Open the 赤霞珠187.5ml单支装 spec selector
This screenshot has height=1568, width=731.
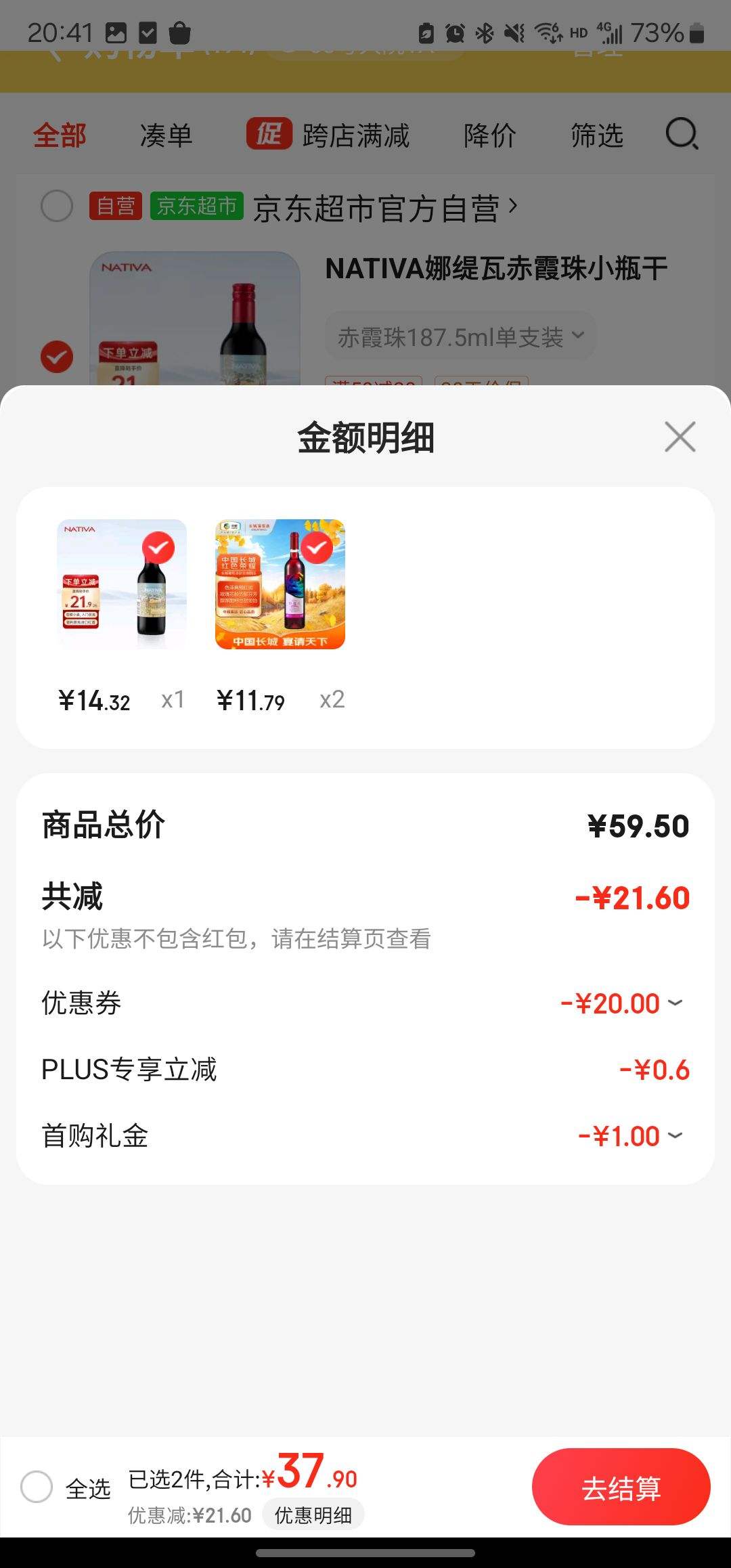460,336
